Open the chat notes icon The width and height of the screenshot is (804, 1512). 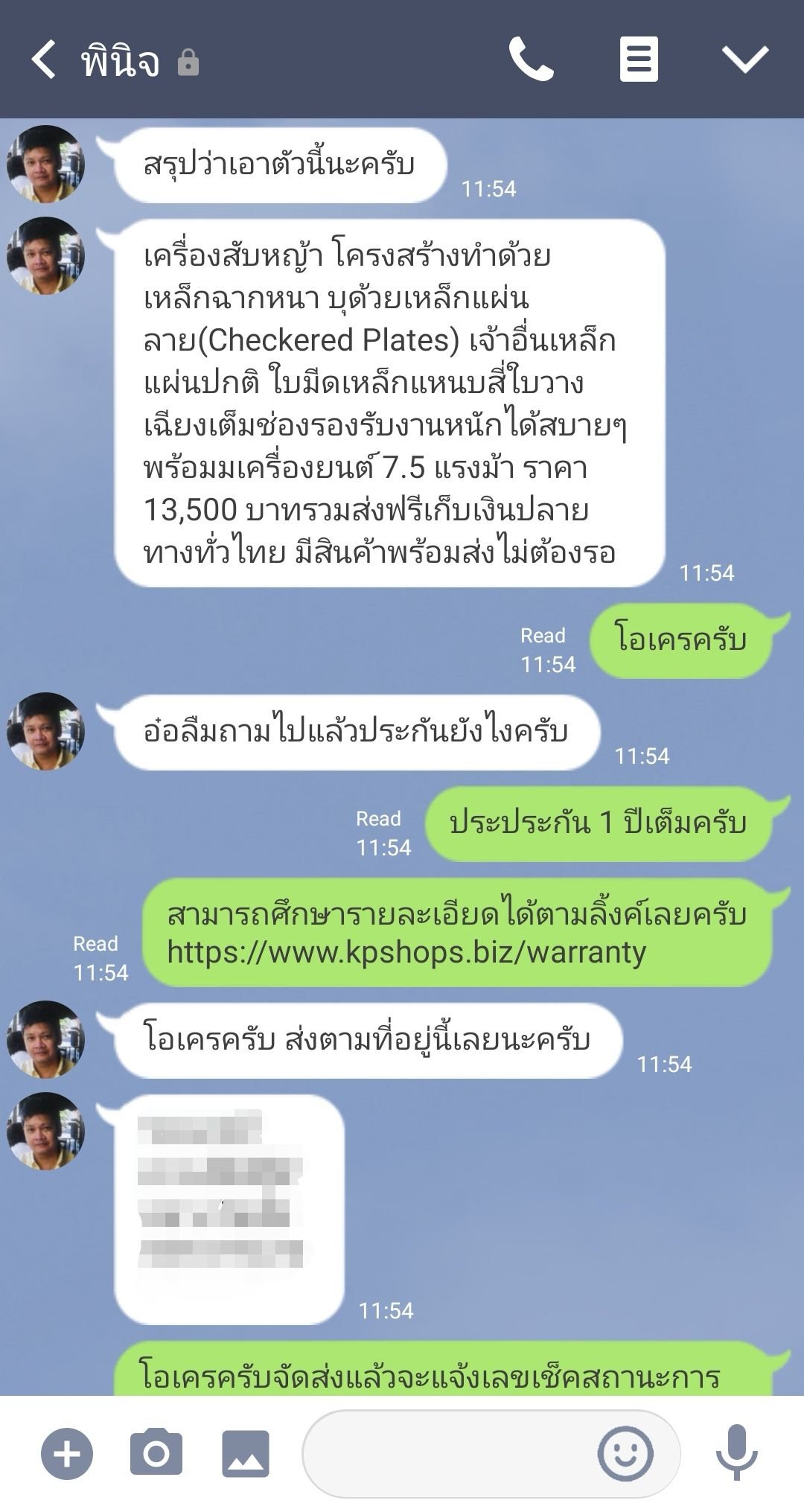(639, 60)
